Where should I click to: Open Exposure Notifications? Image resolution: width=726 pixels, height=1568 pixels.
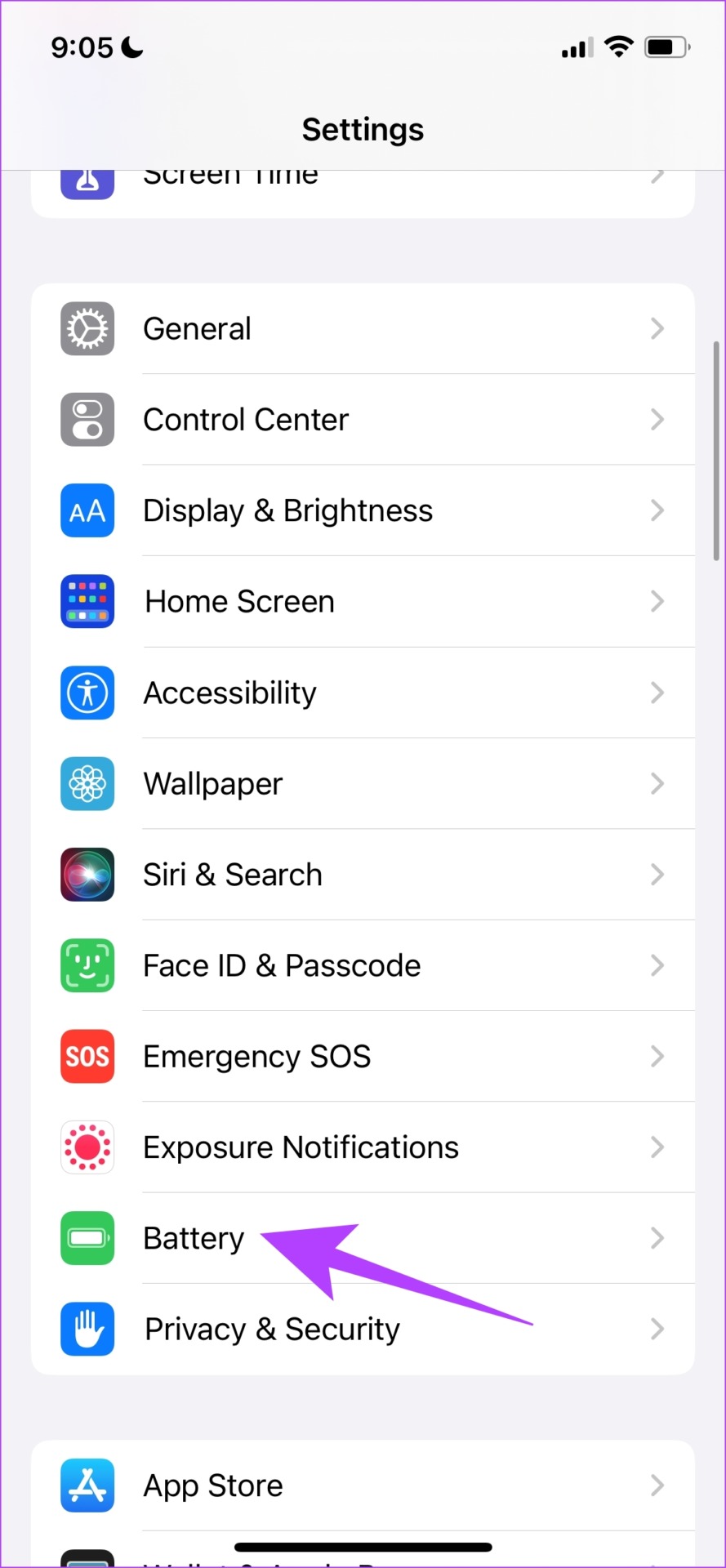tap(363, 1147)
